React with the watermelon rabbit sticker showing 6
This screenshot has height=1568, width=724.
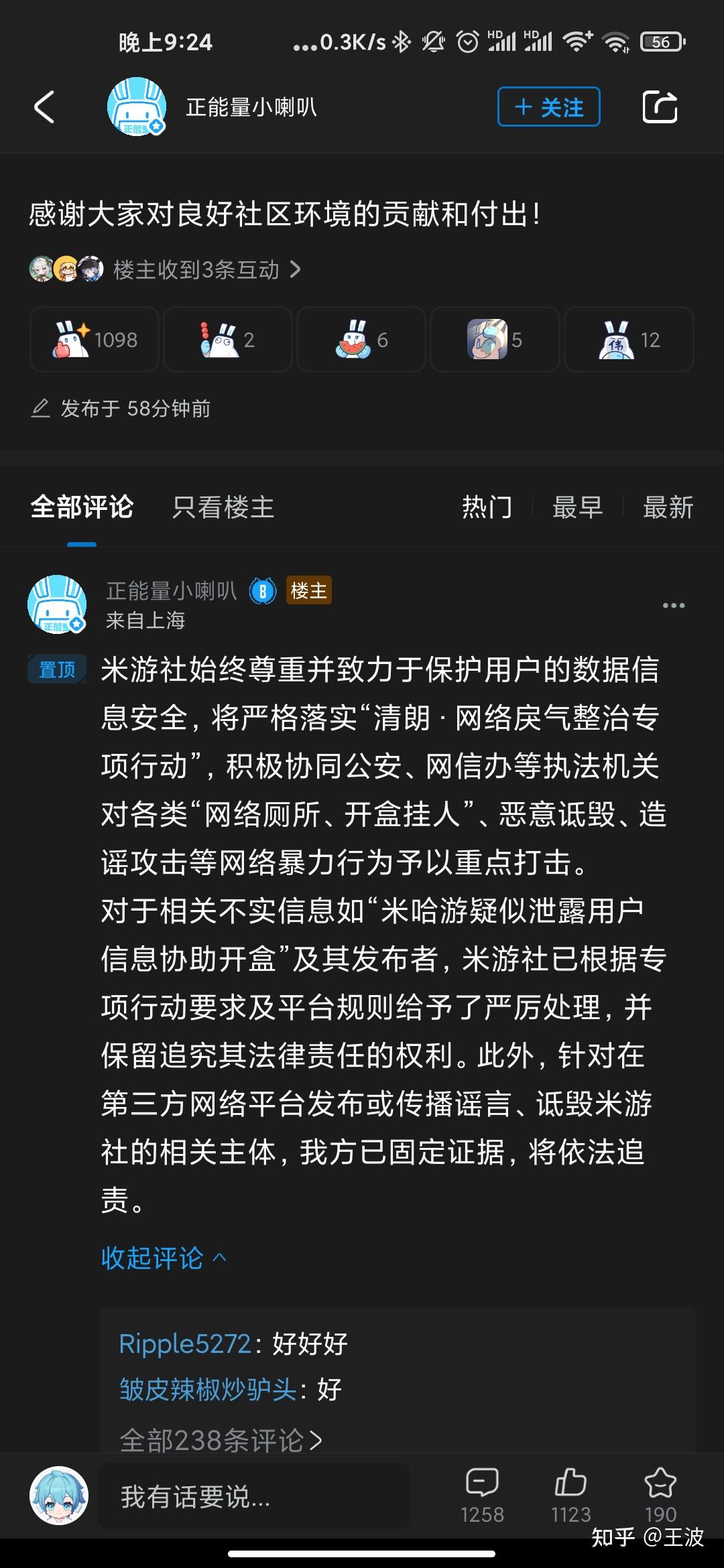click(x=361, y=340)
